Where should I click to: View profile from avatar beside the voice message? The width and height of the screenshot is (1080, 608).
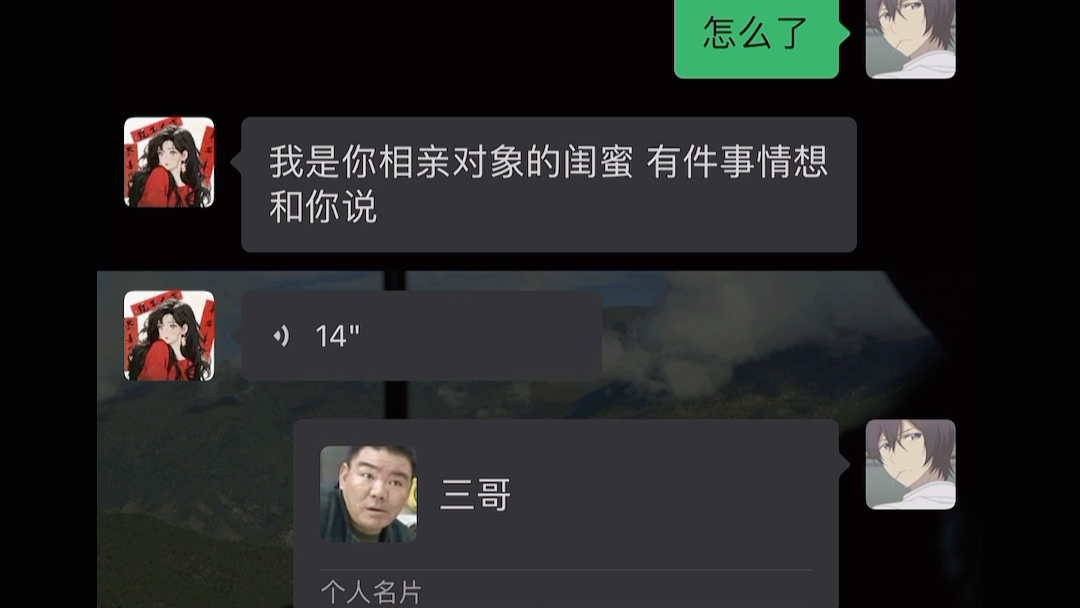[169, 336]
